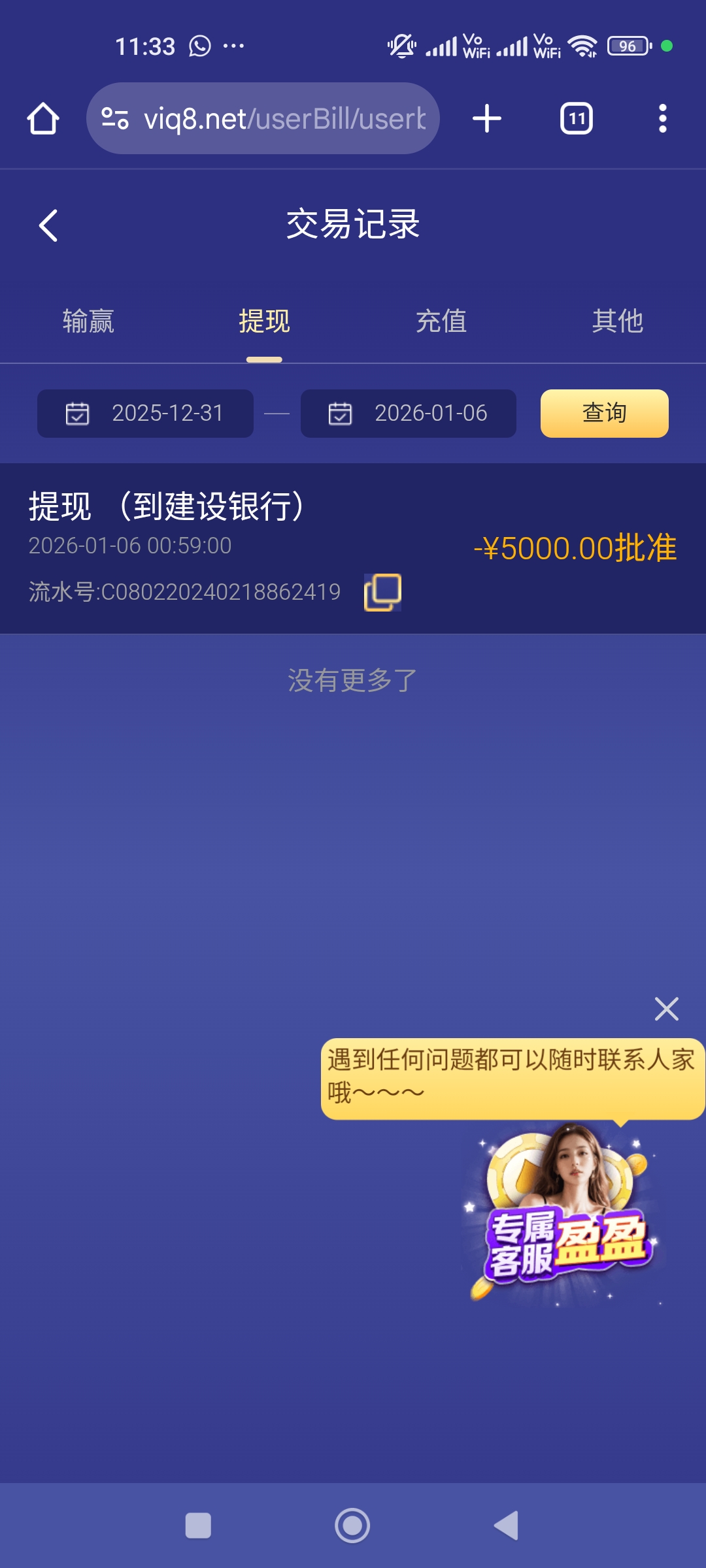Dismiss the customer service bubble with X

(x=667, y=1009)
